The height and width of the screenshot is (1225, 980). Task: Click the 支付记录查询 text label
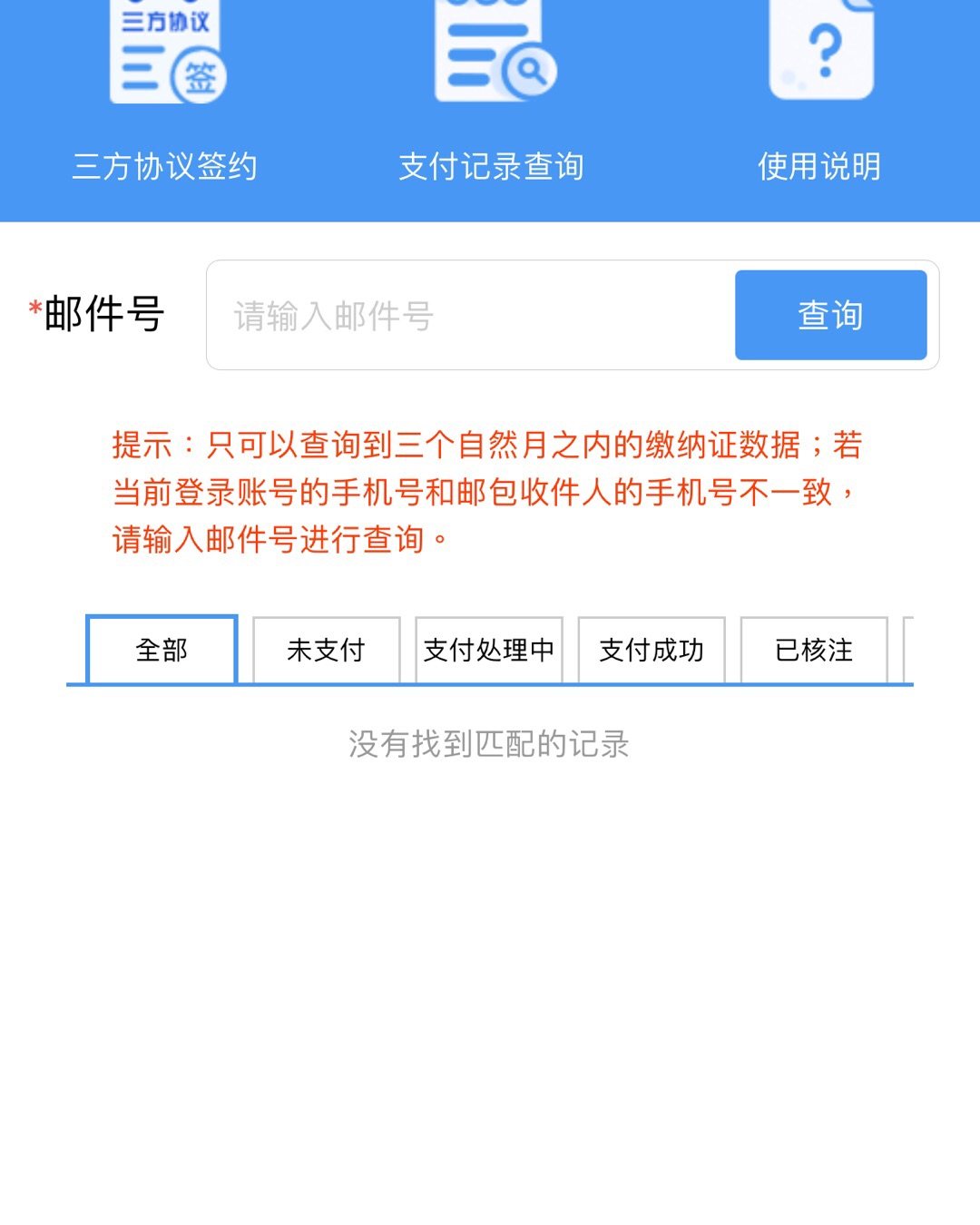492,167
